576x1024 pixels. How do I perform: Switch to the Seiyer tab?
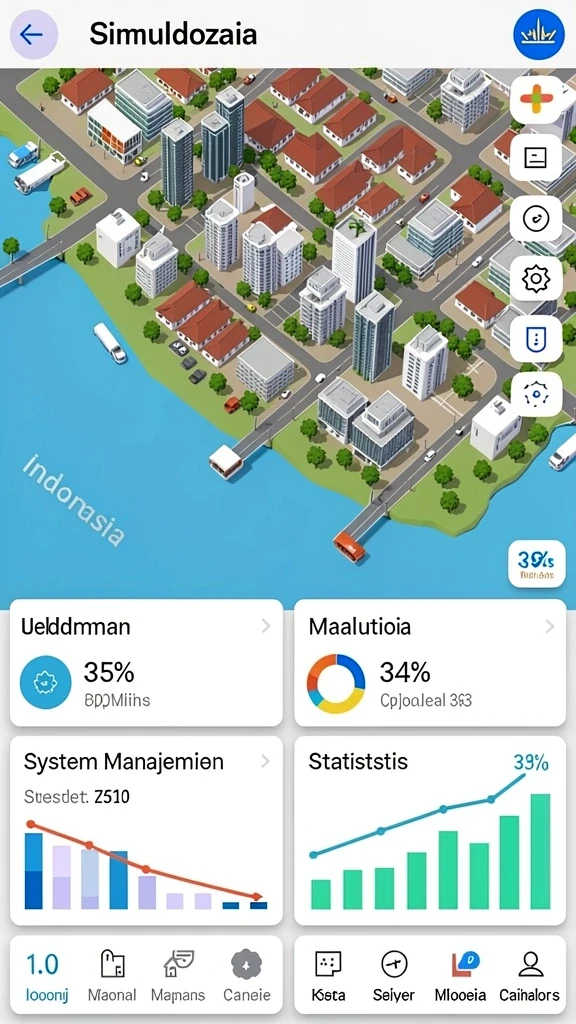tap(394, 976)
